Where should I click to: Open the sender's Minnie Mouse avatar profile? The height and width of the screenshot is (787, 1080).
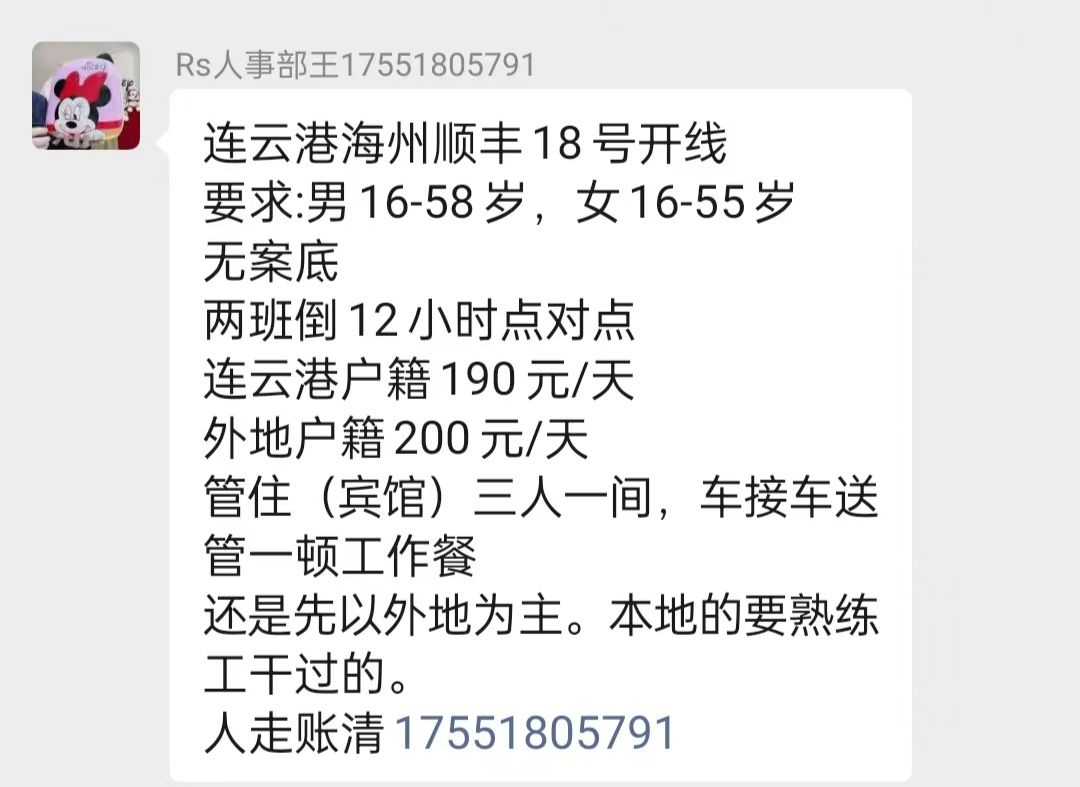pyautogui.click(x=86, y=96)
